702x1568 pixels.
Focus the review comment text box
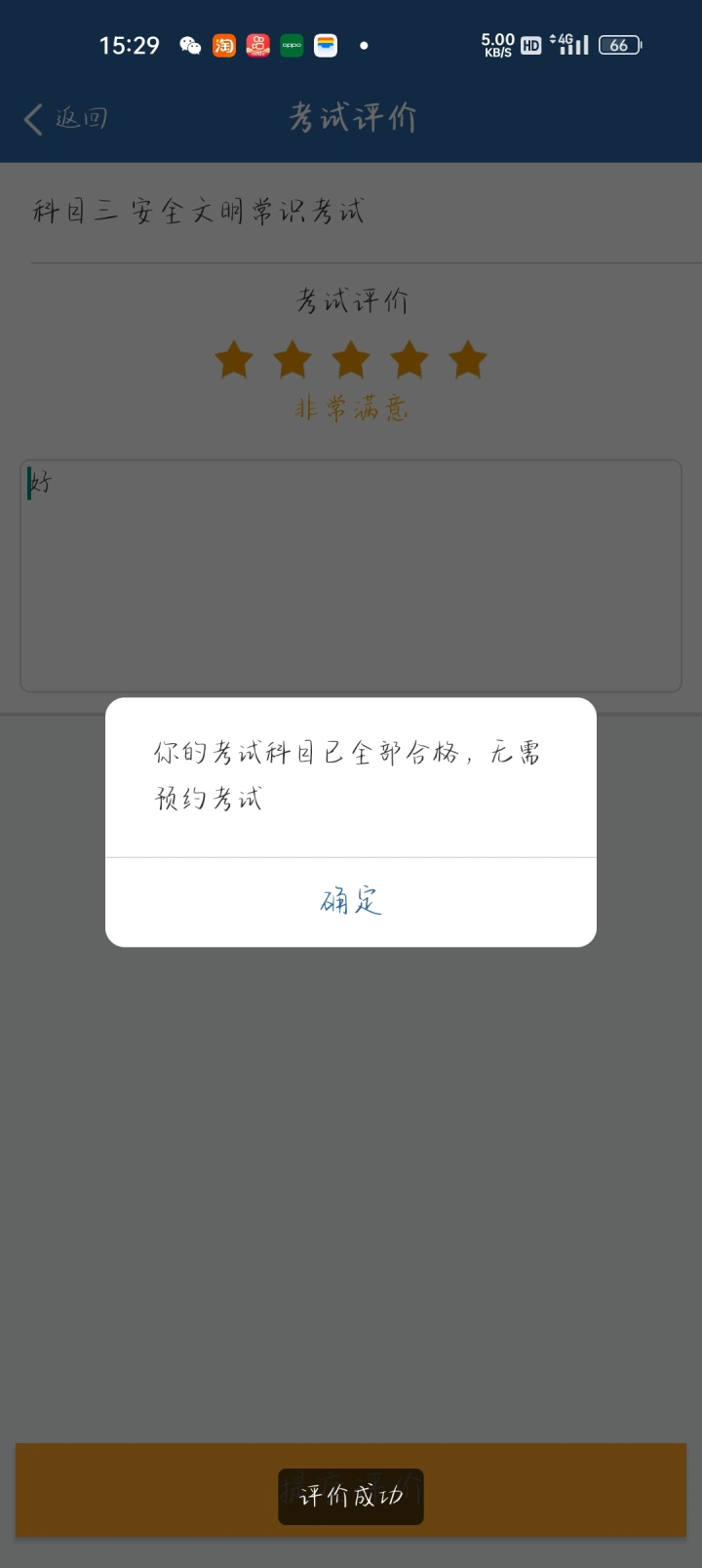351,575
